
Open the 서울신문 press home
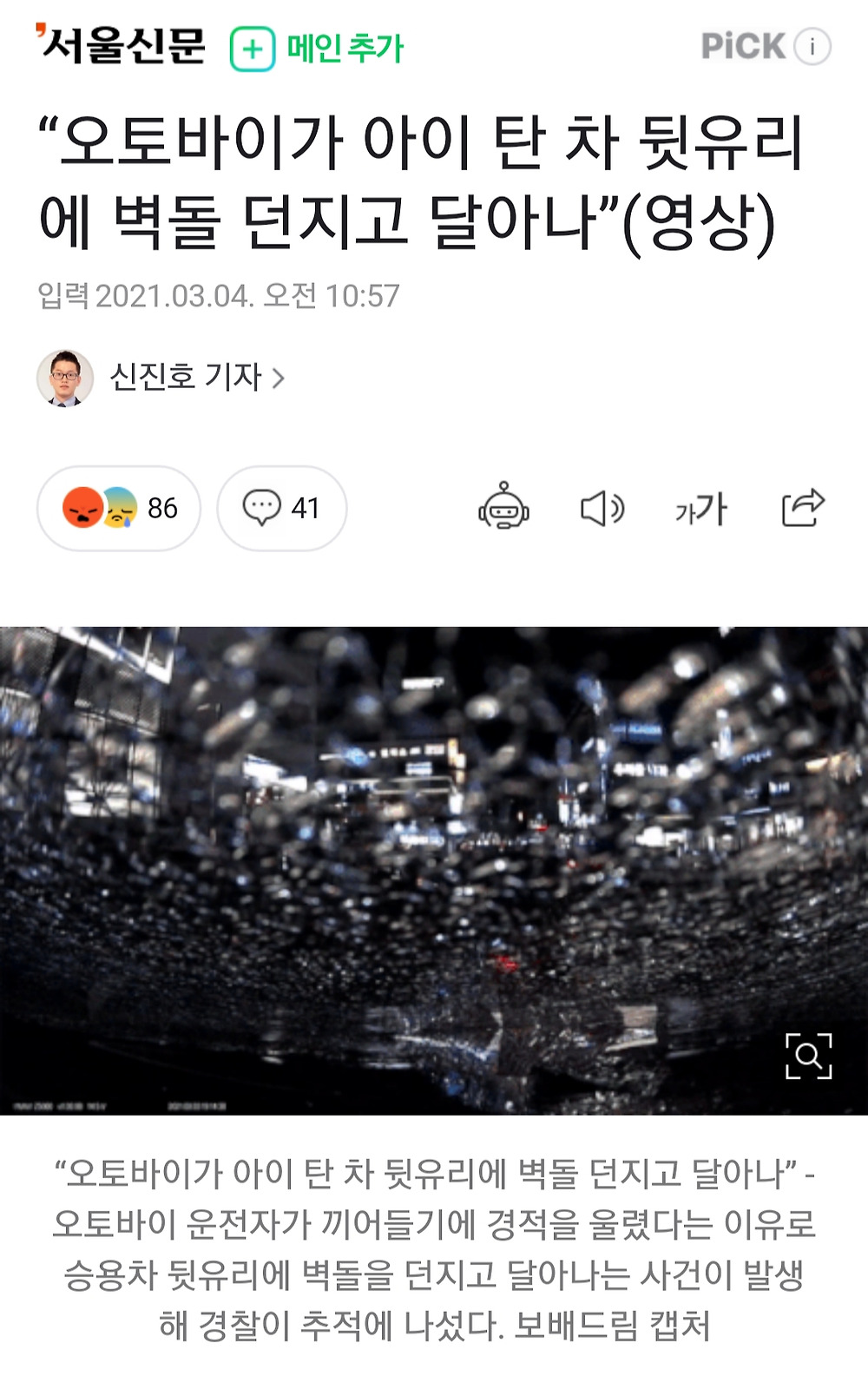(x=122, y=46)
